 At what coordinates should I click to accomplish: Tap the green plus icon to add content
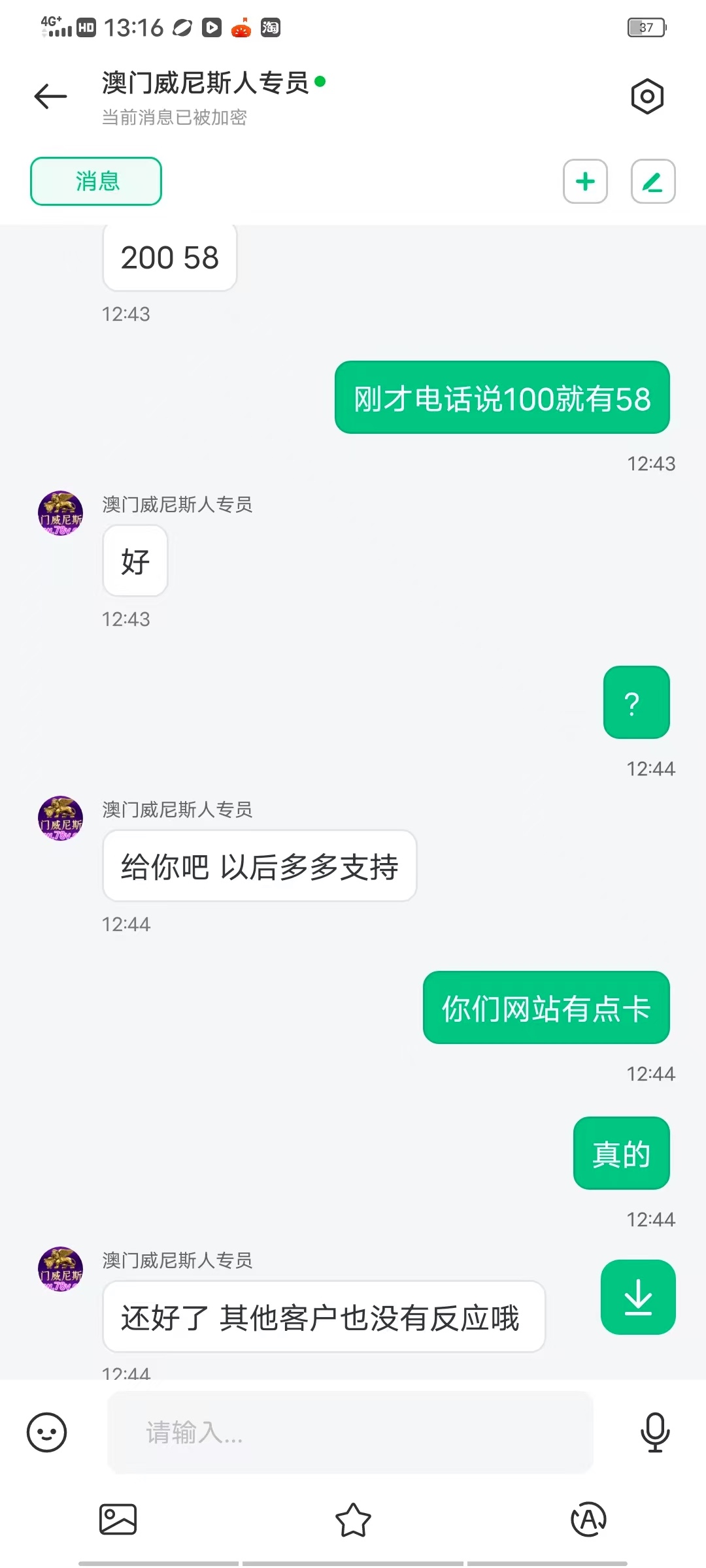click(585, 182)
